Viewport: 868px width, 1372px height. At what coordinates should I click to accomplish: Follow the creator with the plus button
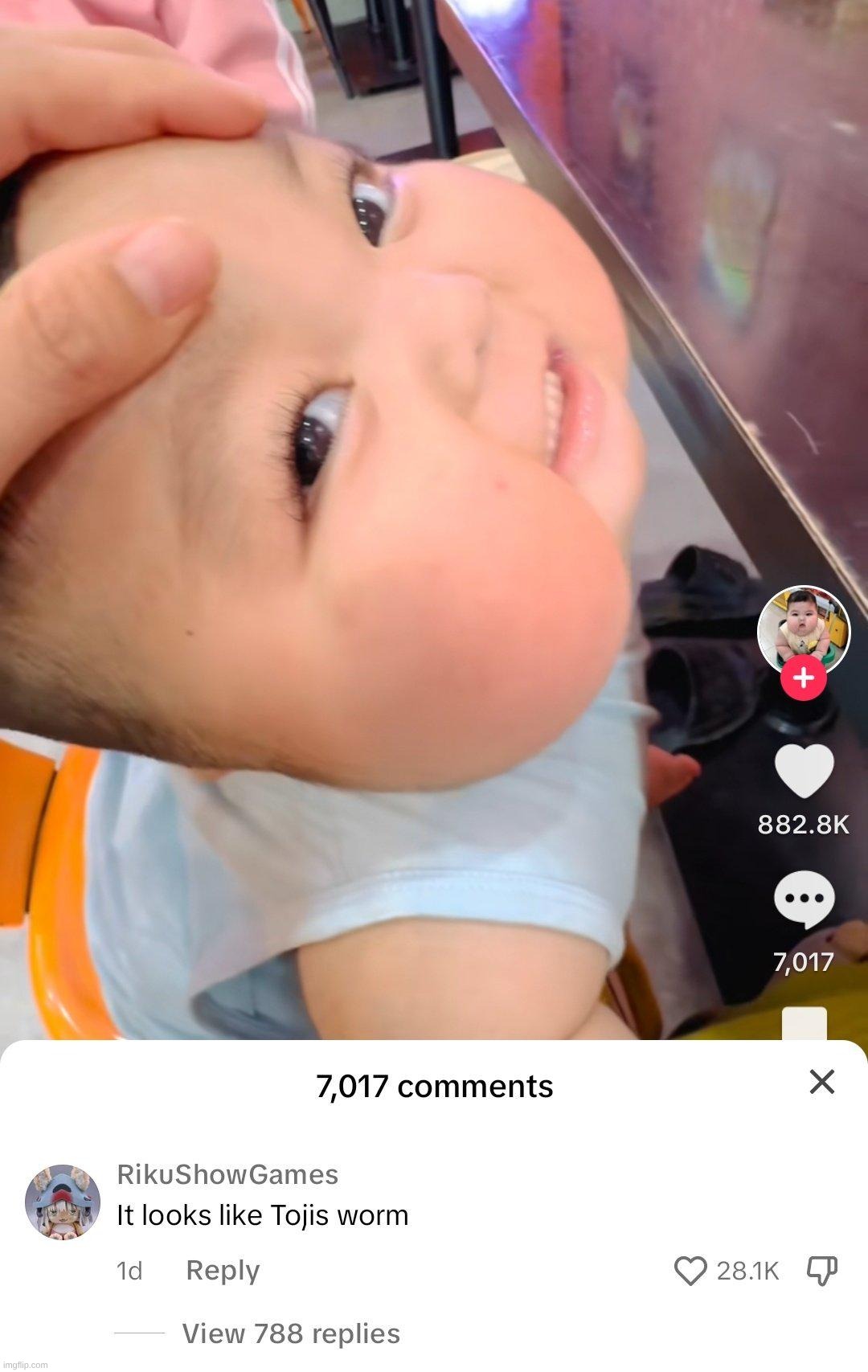(x=803, y=678)
